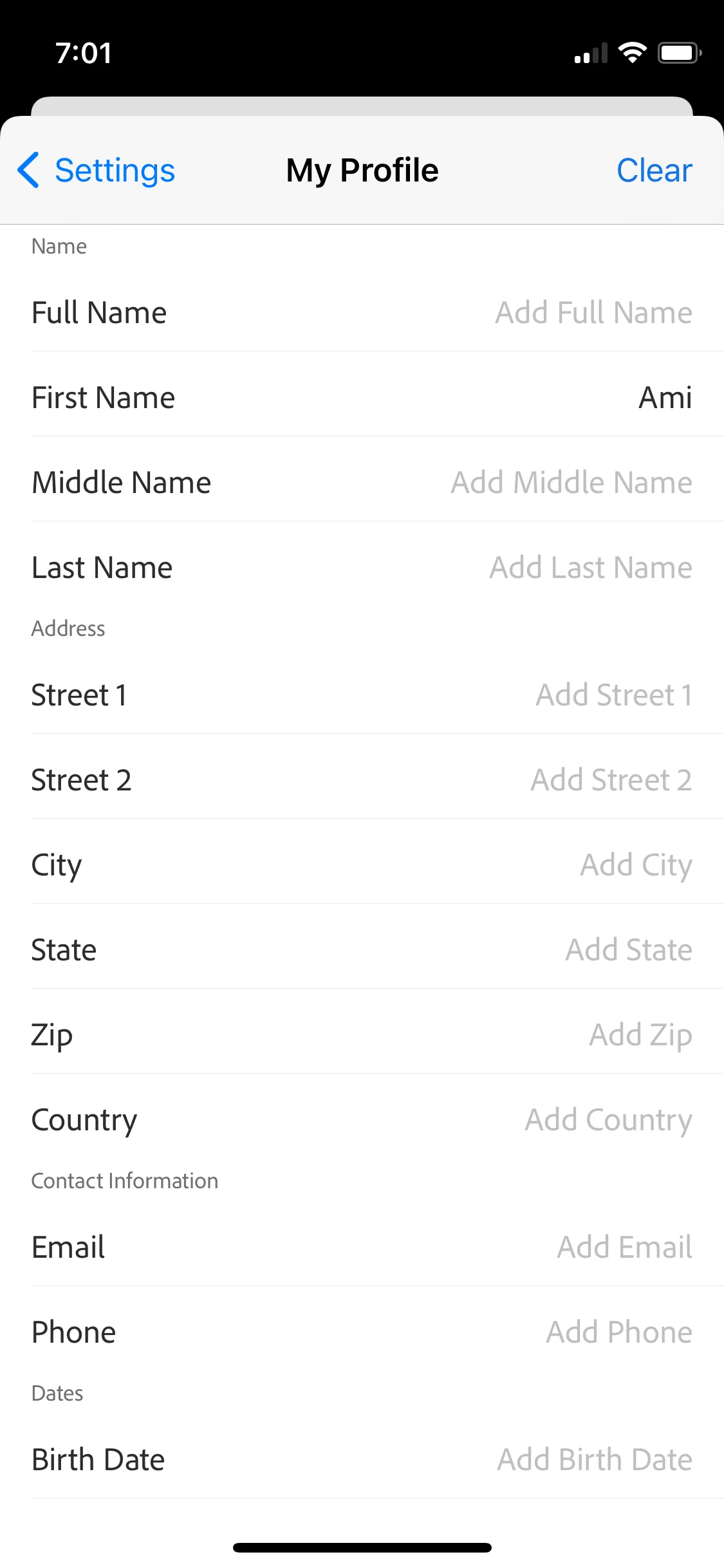Go back to Settings
Screen dimensions: 724x1568
click(x=97, y=171)
